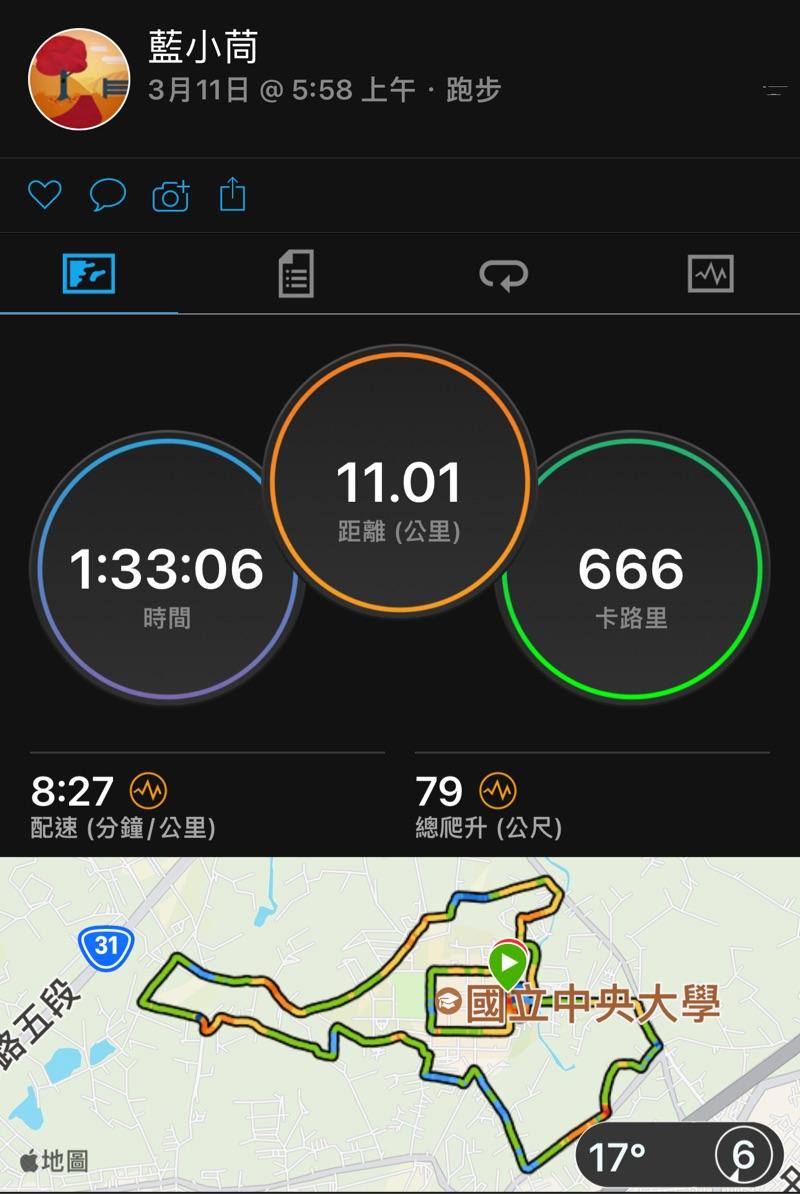The width and height of the screenshot is (800, 1194).
Task: Like this running activity
Action: [x=44, y=195]
